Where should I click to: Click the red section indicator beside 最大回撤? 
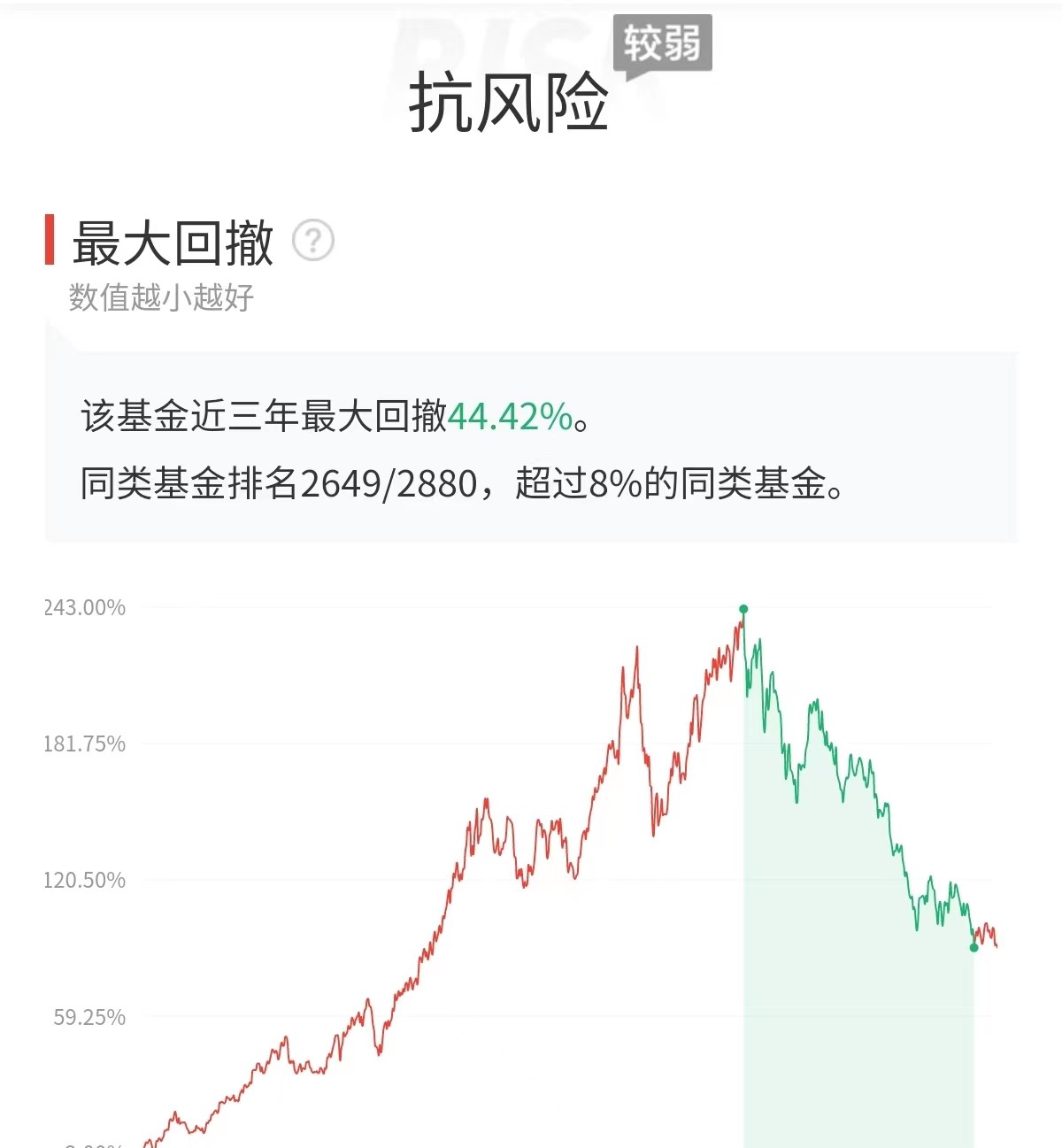[x=51, y=237]
